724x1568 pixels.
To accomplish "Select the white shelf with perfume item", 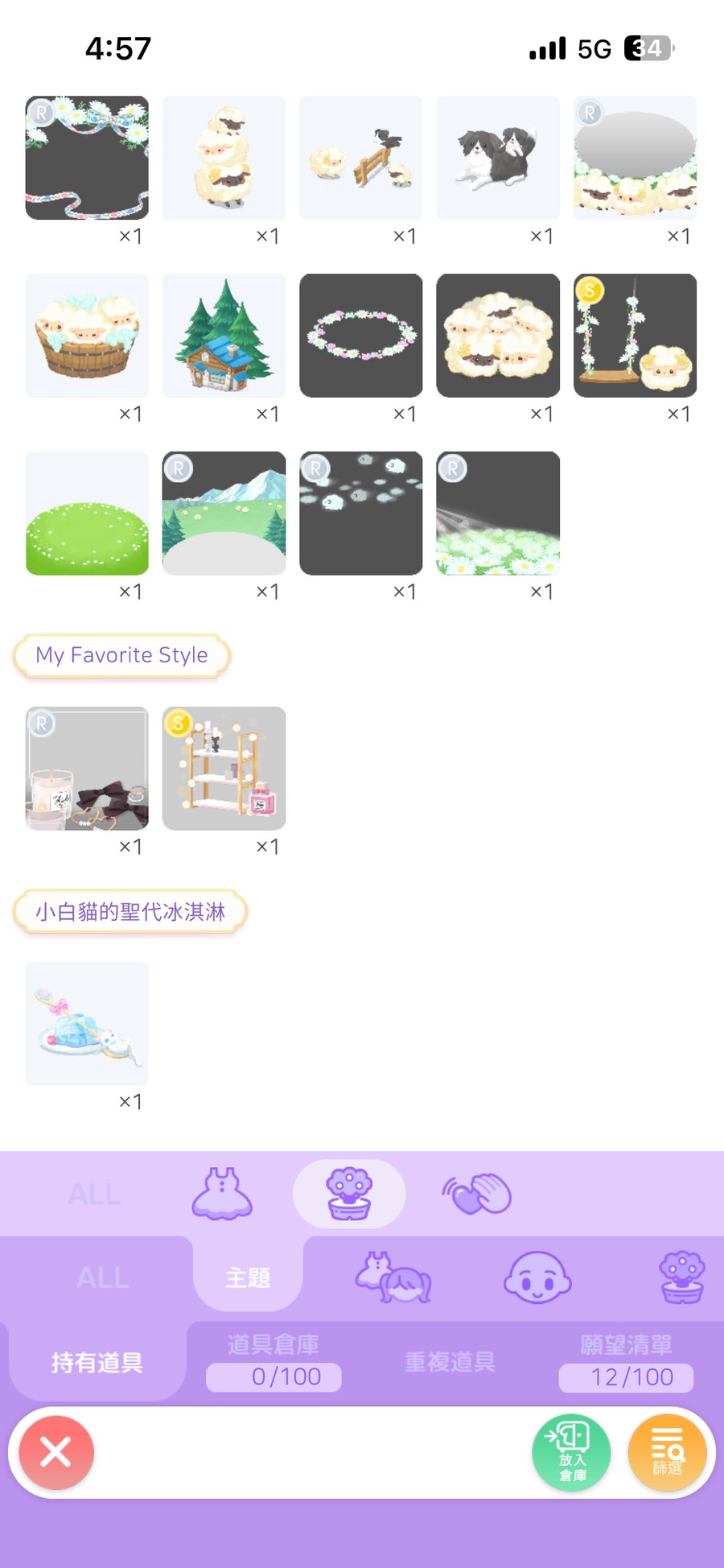I will (x=224, y=769).
